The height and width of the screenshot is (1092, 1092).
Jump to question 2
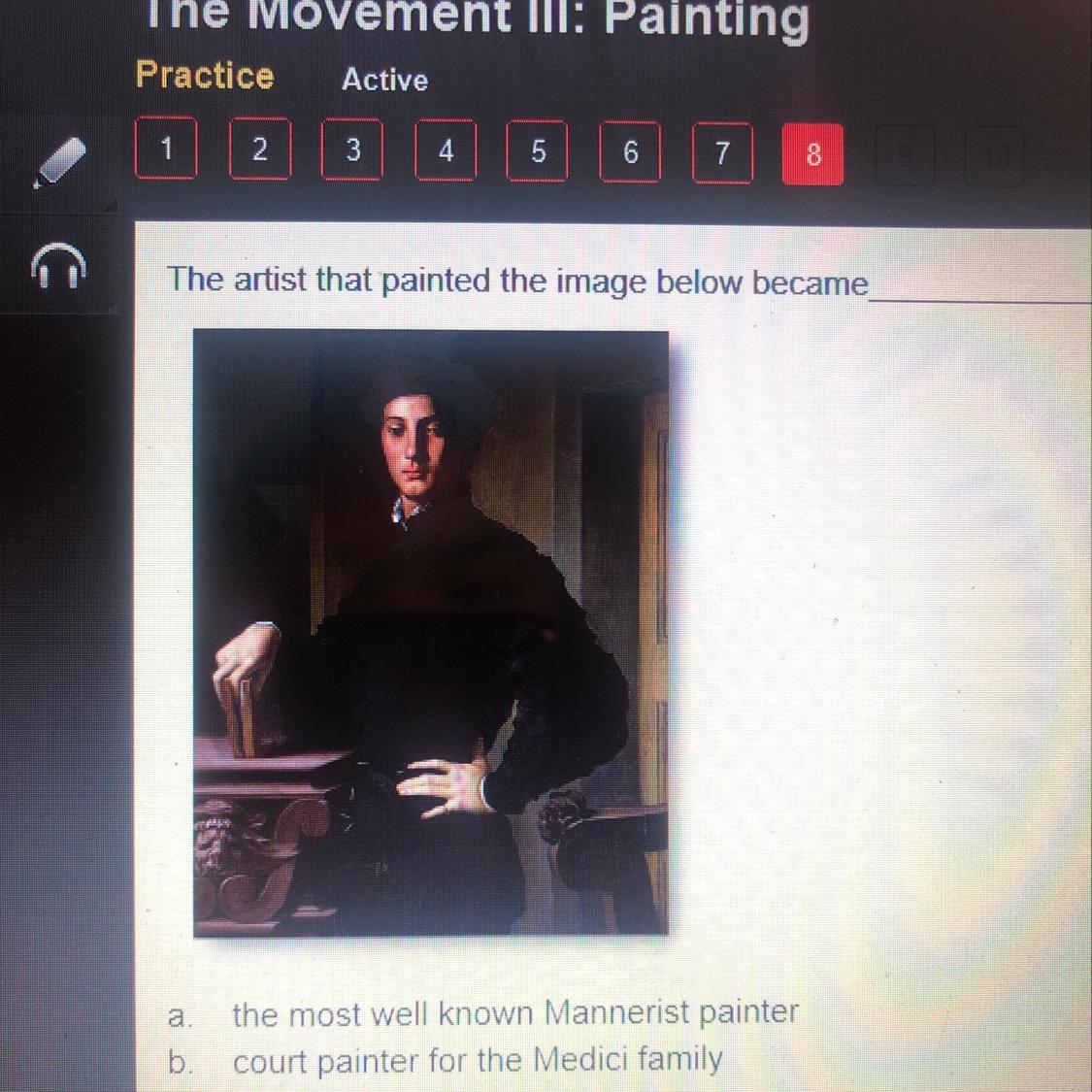(259, 149)
